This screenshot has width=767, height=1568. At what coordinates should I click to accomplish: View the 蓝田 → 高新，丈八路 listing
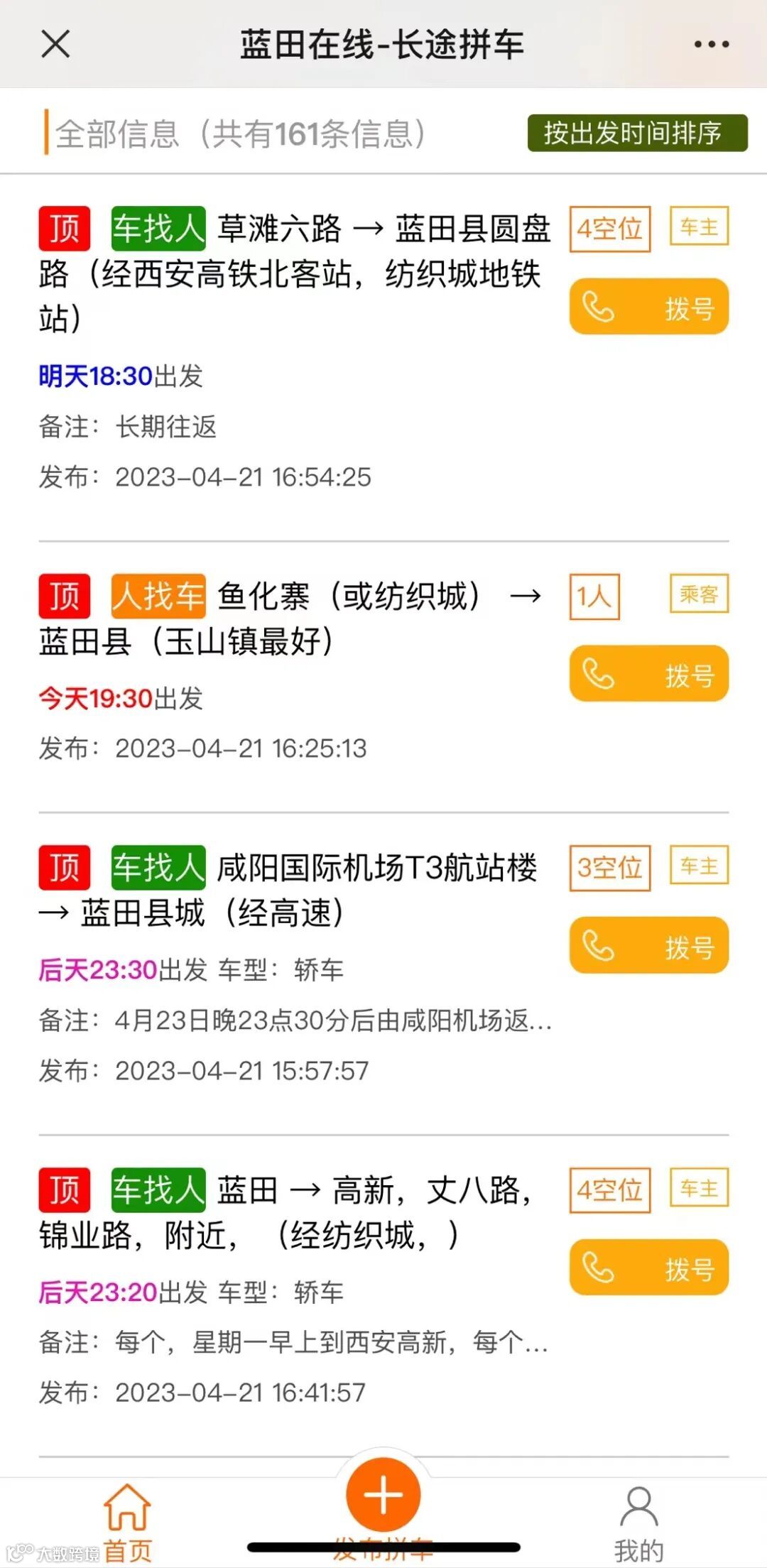[284, 1212]
